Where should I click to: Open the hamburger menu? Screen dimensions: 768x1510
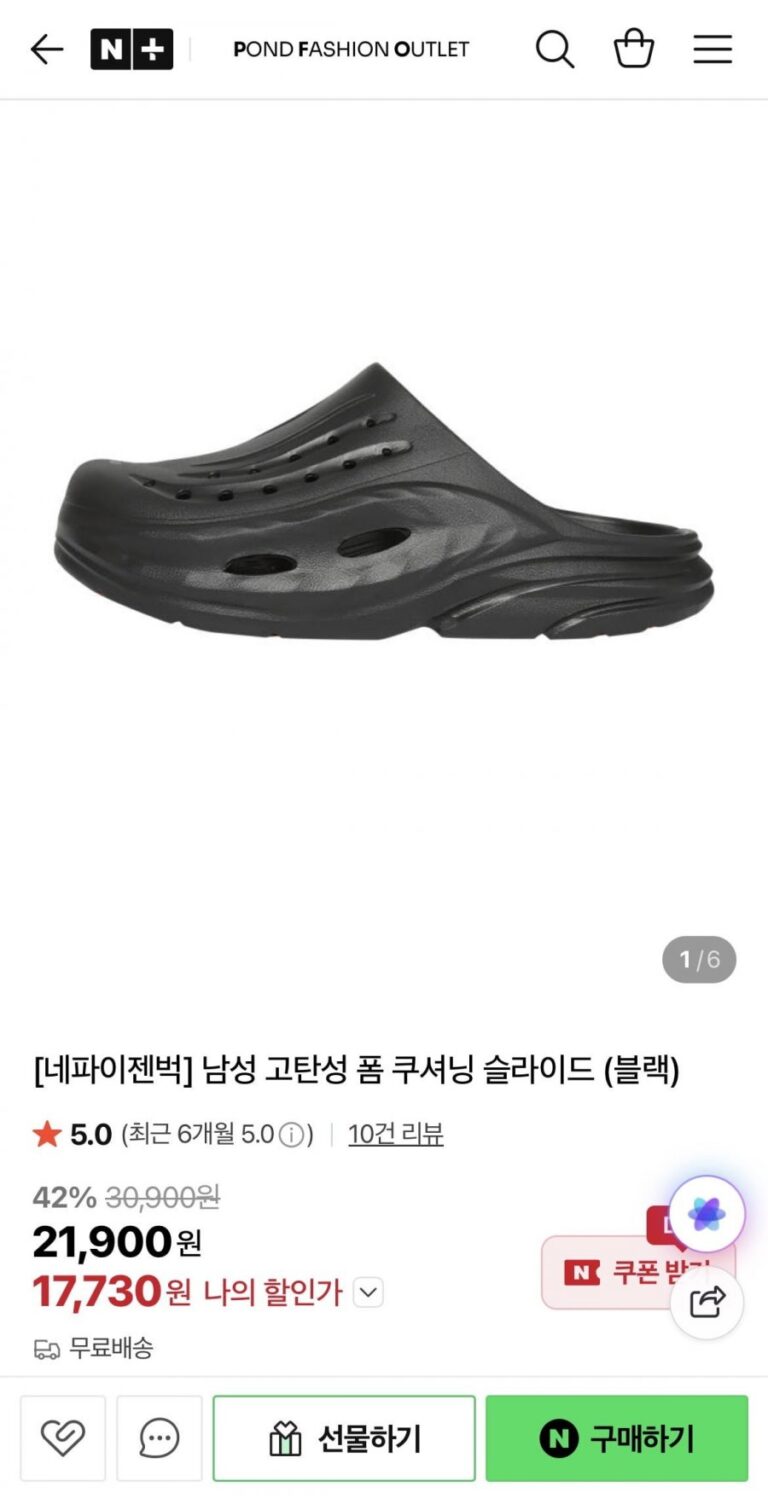click(x=712, y=49)
